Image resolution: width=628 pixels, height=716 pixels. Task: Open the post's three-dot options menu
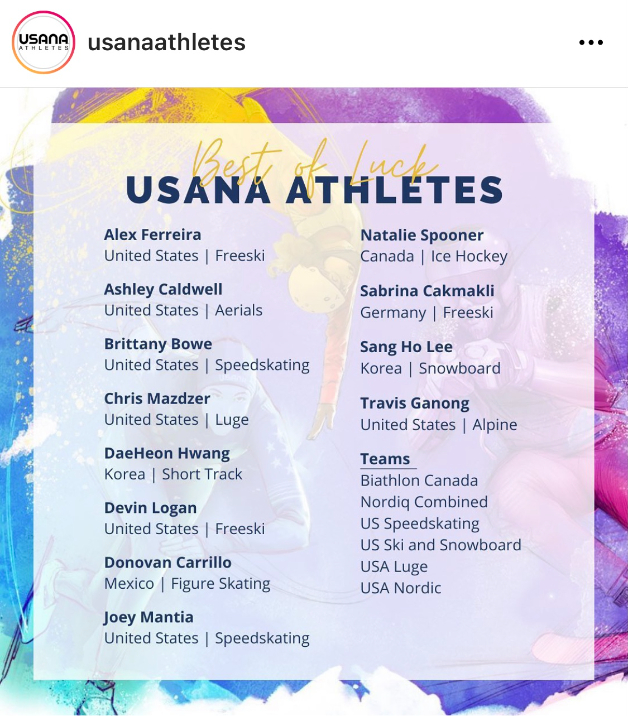coord(591,43)
